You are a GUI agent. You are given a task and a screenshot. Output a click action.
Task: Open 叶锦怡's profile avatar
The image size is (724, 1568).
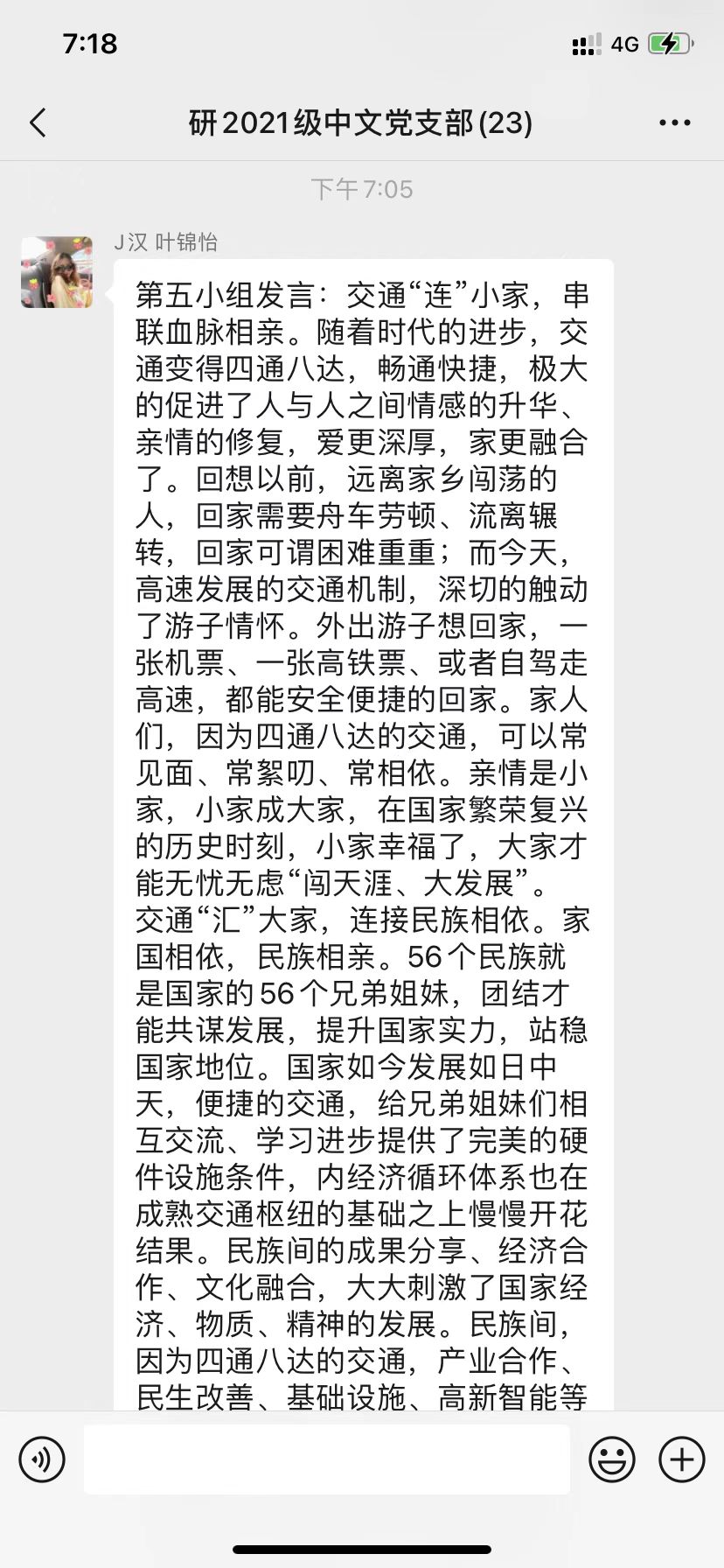click(x=57, y=272)
